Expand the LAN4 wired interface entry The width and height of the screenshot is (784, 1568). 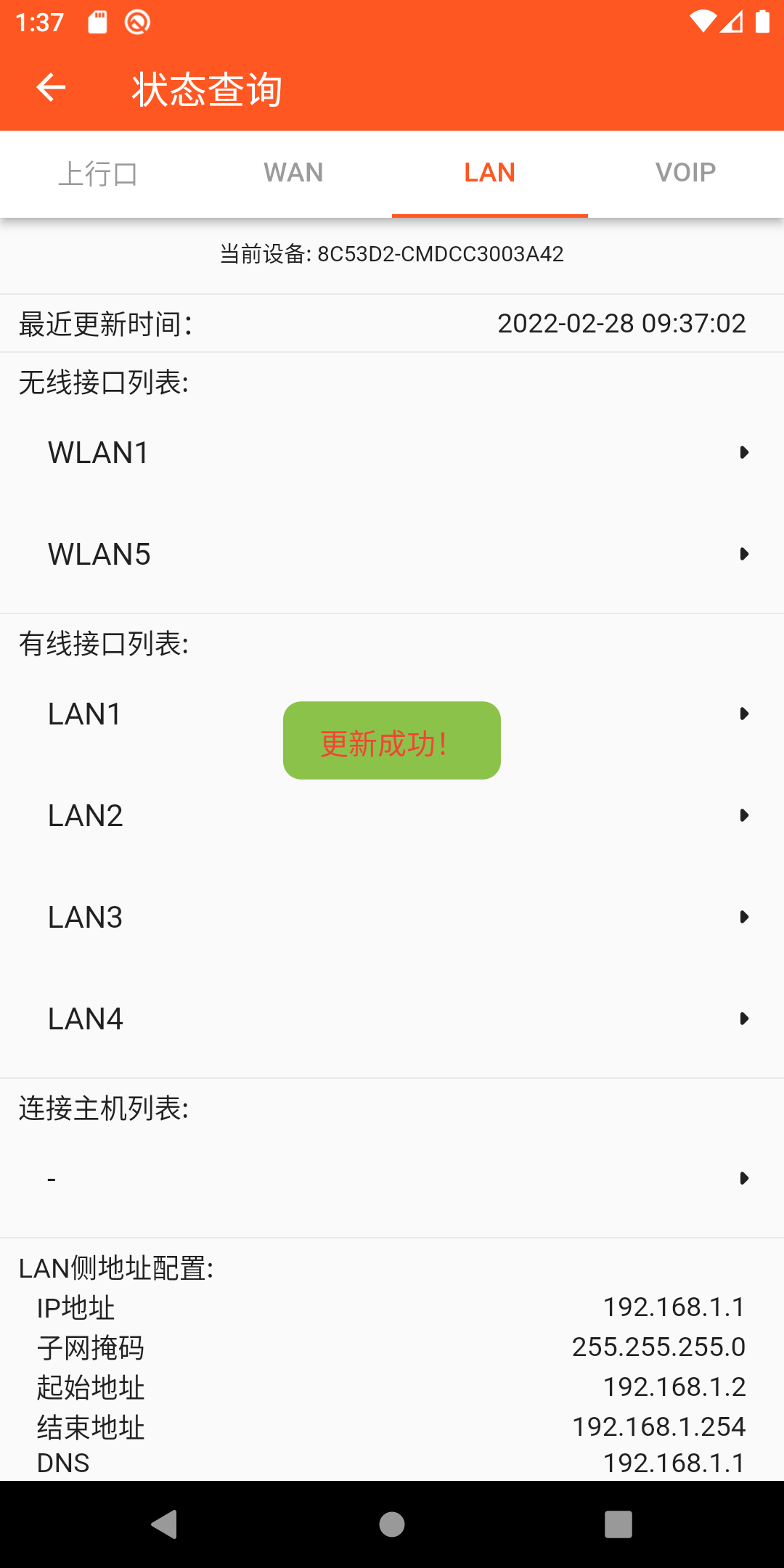[392, 1018]
